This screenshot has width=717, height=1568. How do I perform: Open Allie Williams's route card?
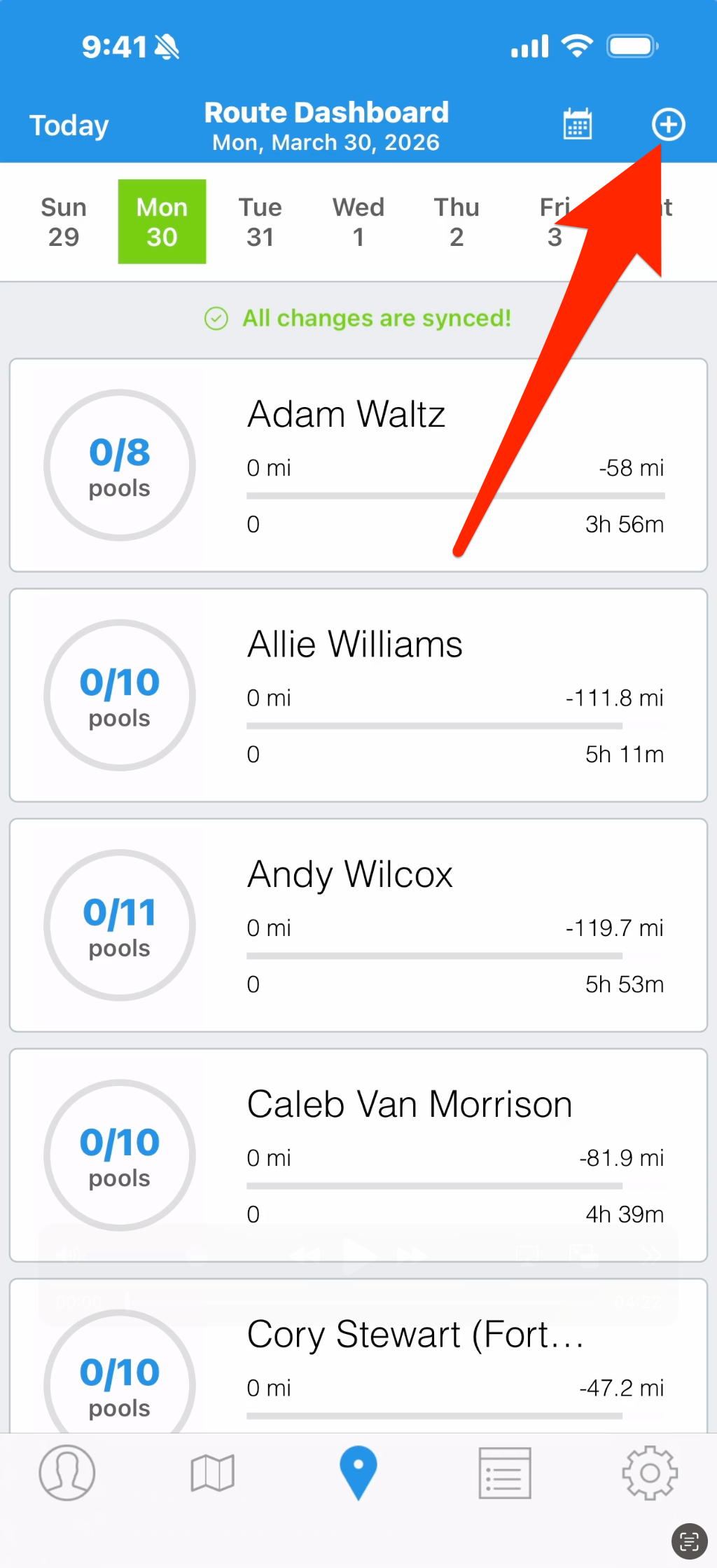click(358, 695)
